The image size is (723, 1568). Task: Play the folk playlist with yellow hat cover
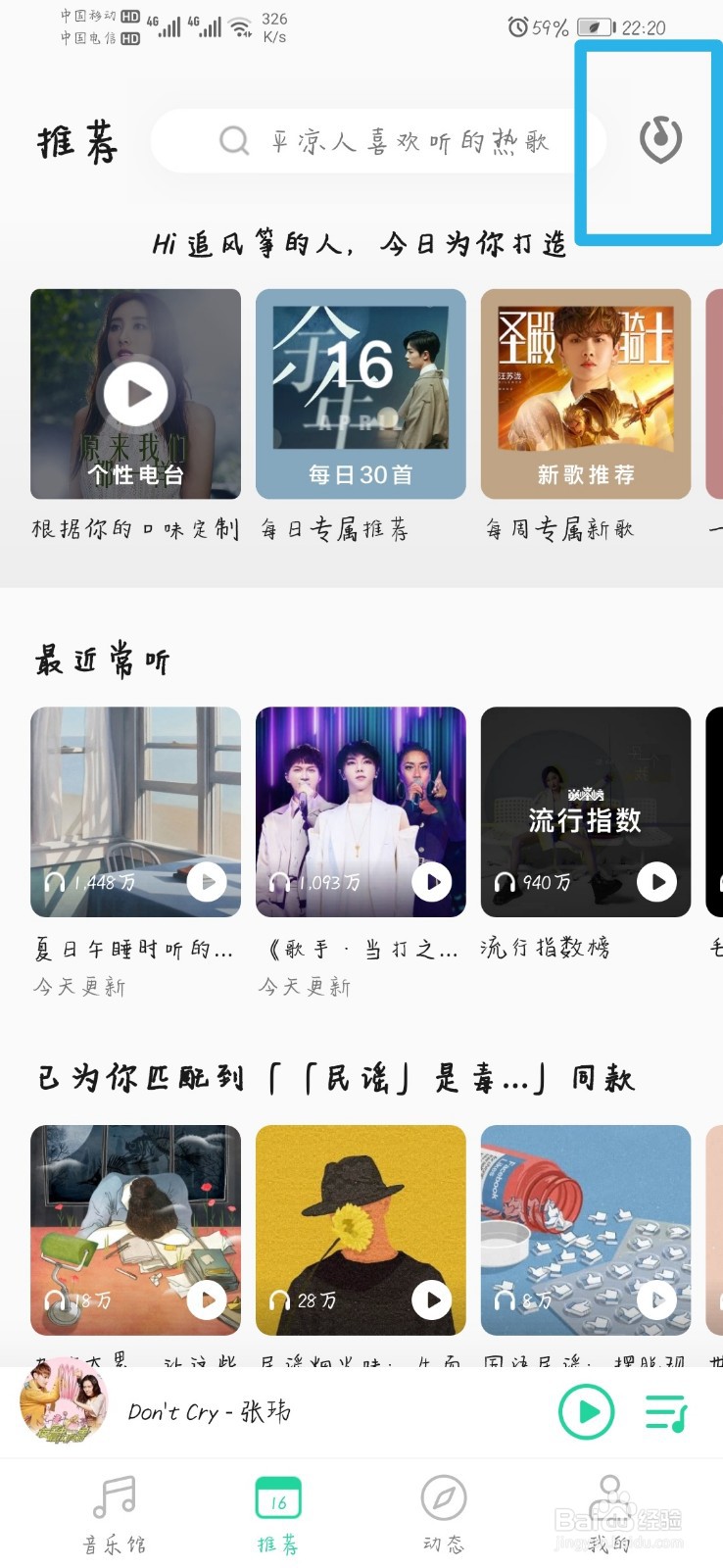tap(432, 1300)
